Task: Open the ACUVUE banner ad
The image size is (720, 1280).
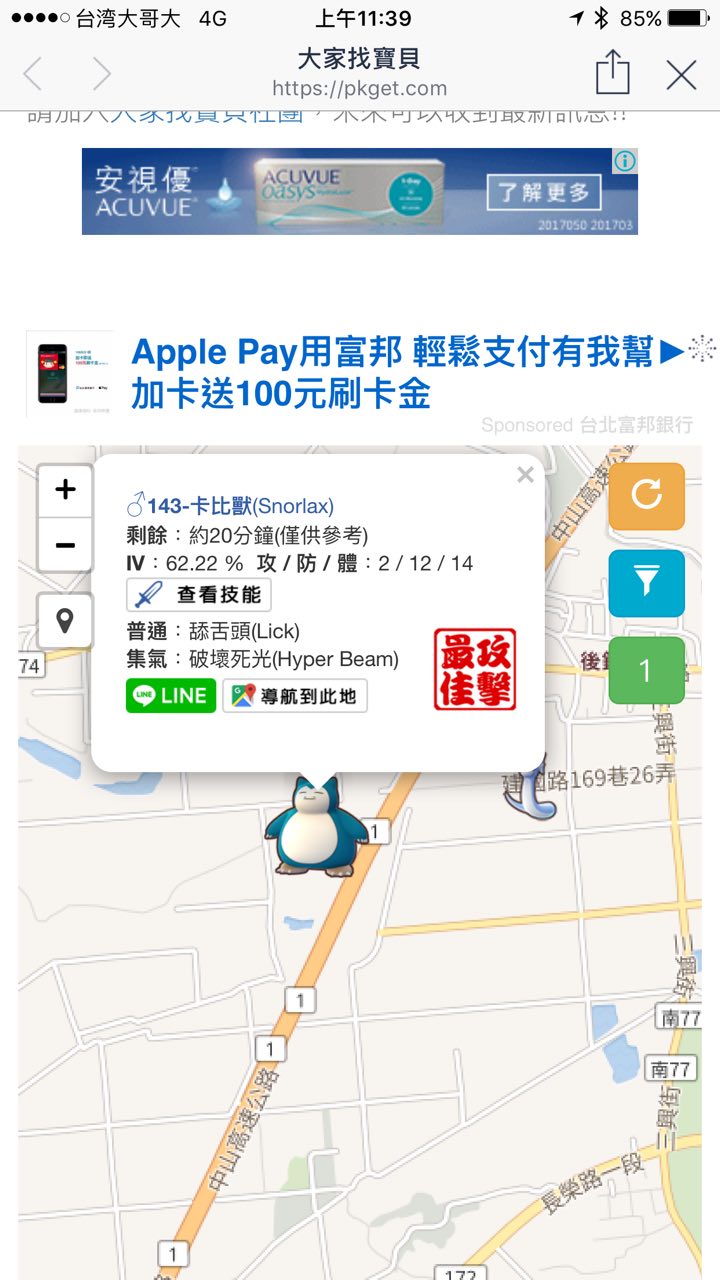Action: click(358, 191)
